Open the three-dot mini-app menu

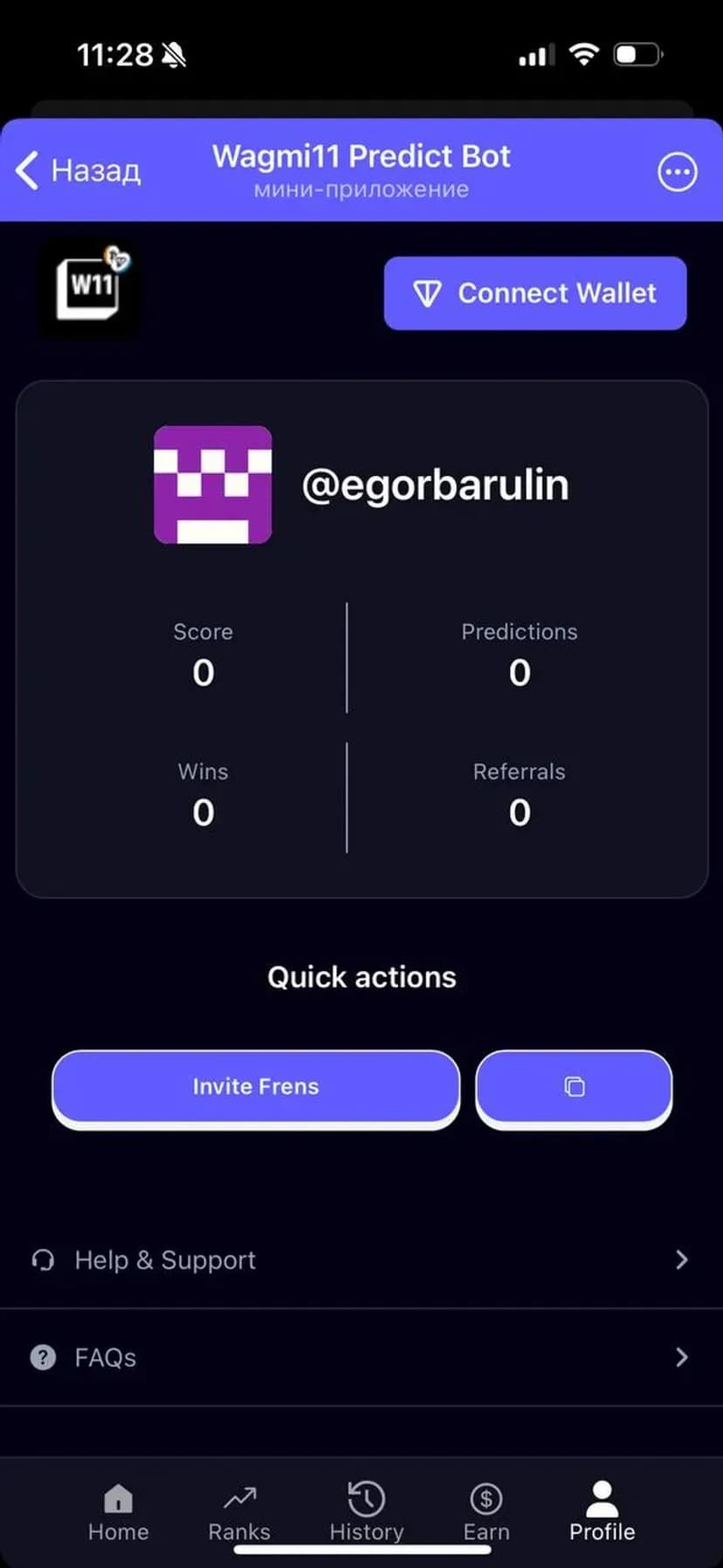point(677,172)
